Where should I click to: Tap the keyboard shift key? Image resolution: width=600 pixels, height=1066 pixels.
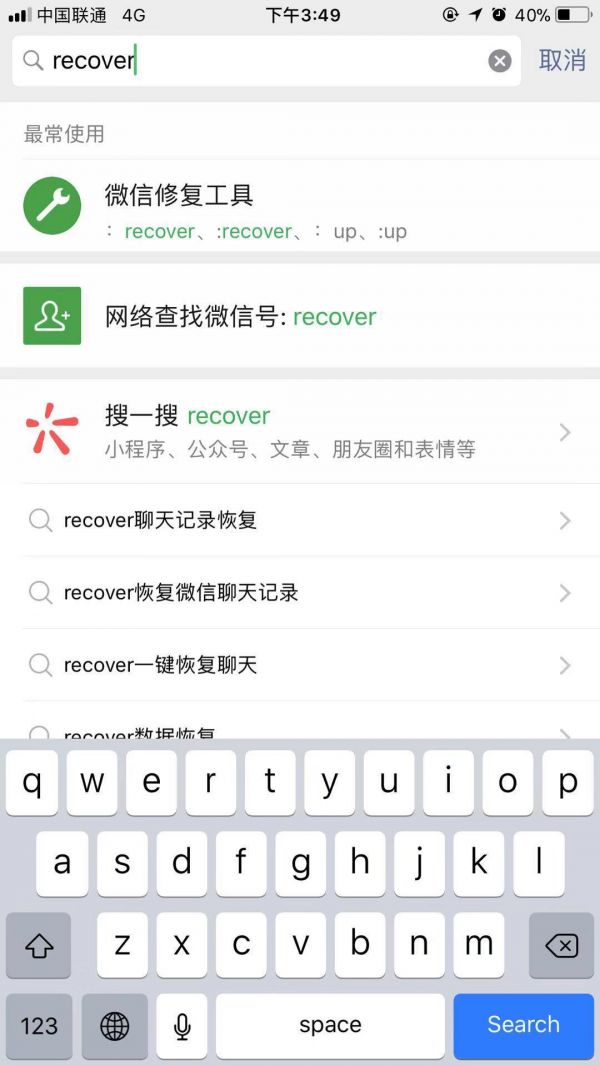39,945
